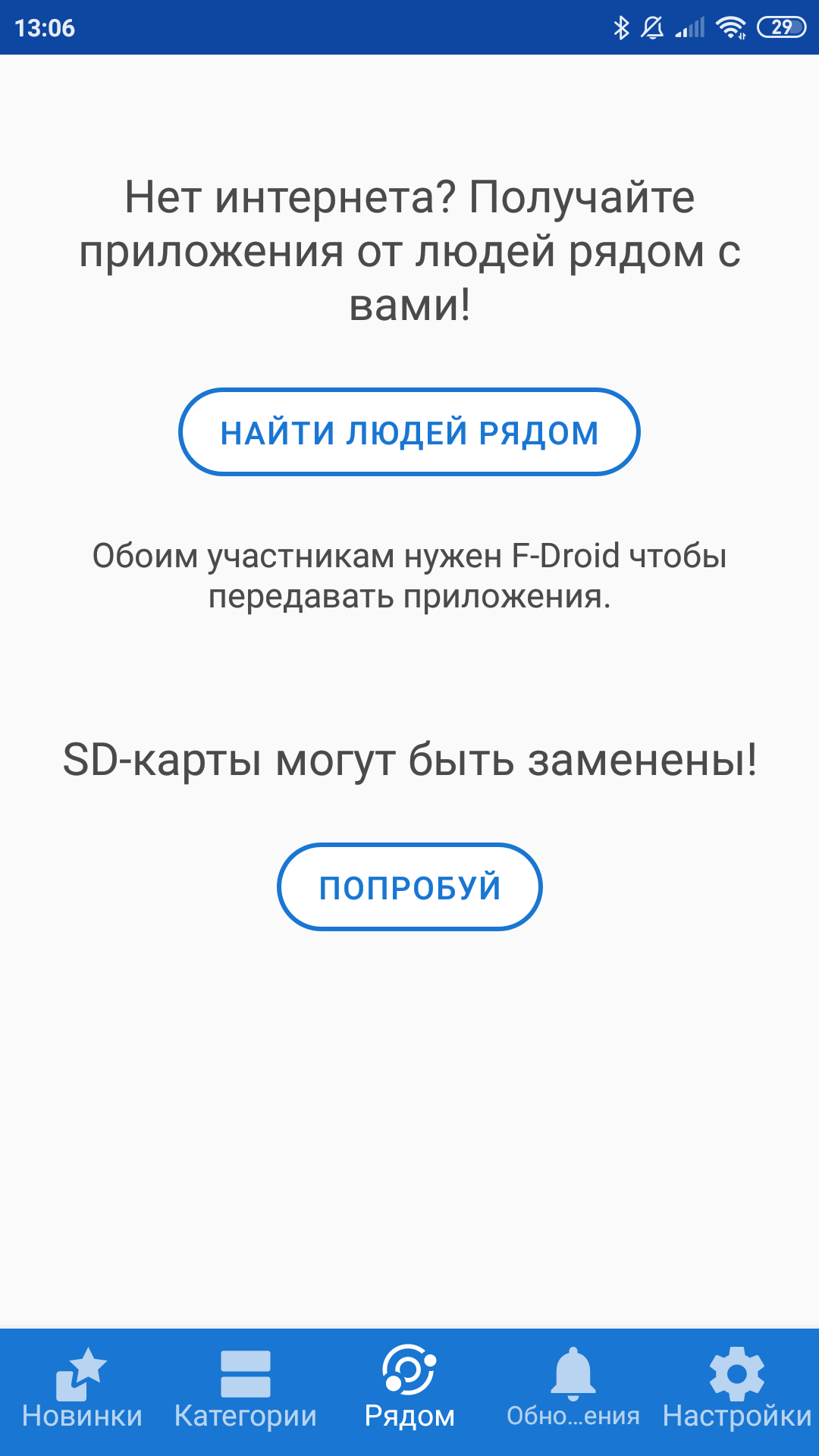Tap the НАЙТИ ЛЮДЕЙ РЯДОМ button
This screenshot has width=819, height=1456.
tap(409, 432)
